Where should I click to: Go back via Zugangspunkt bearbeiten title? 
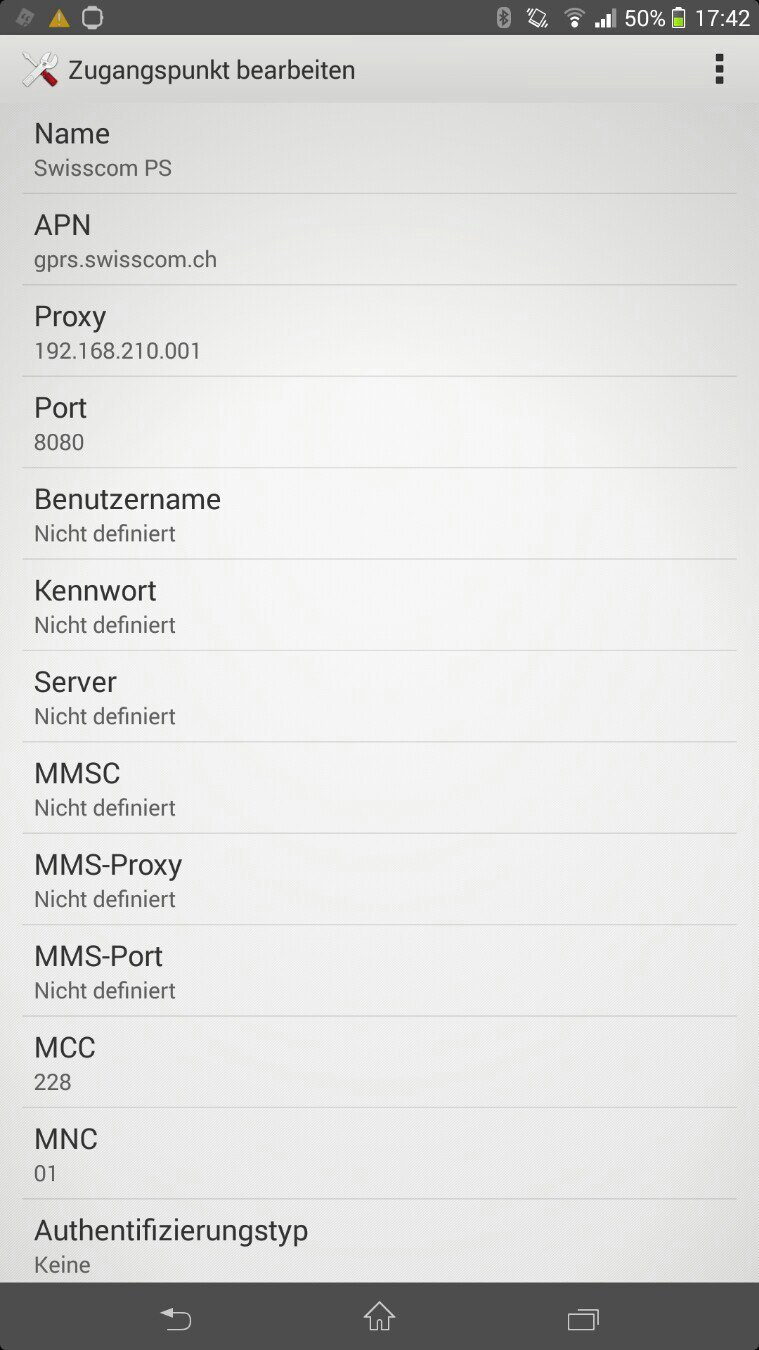[188, 70]
